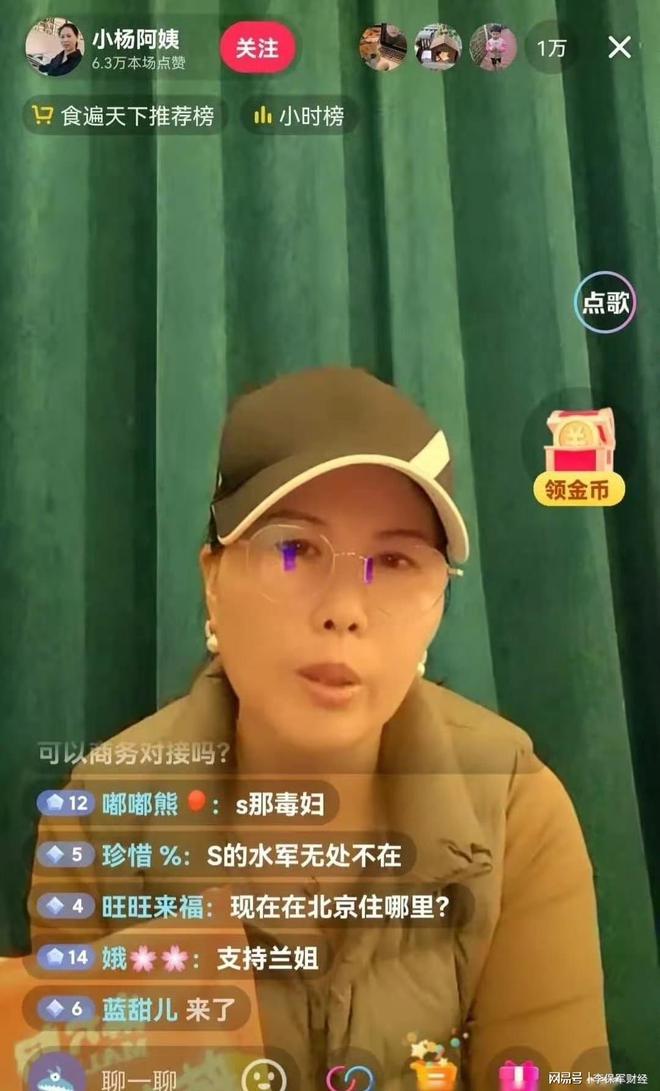
Task: Open the emoji picker
Action: 264,1076
